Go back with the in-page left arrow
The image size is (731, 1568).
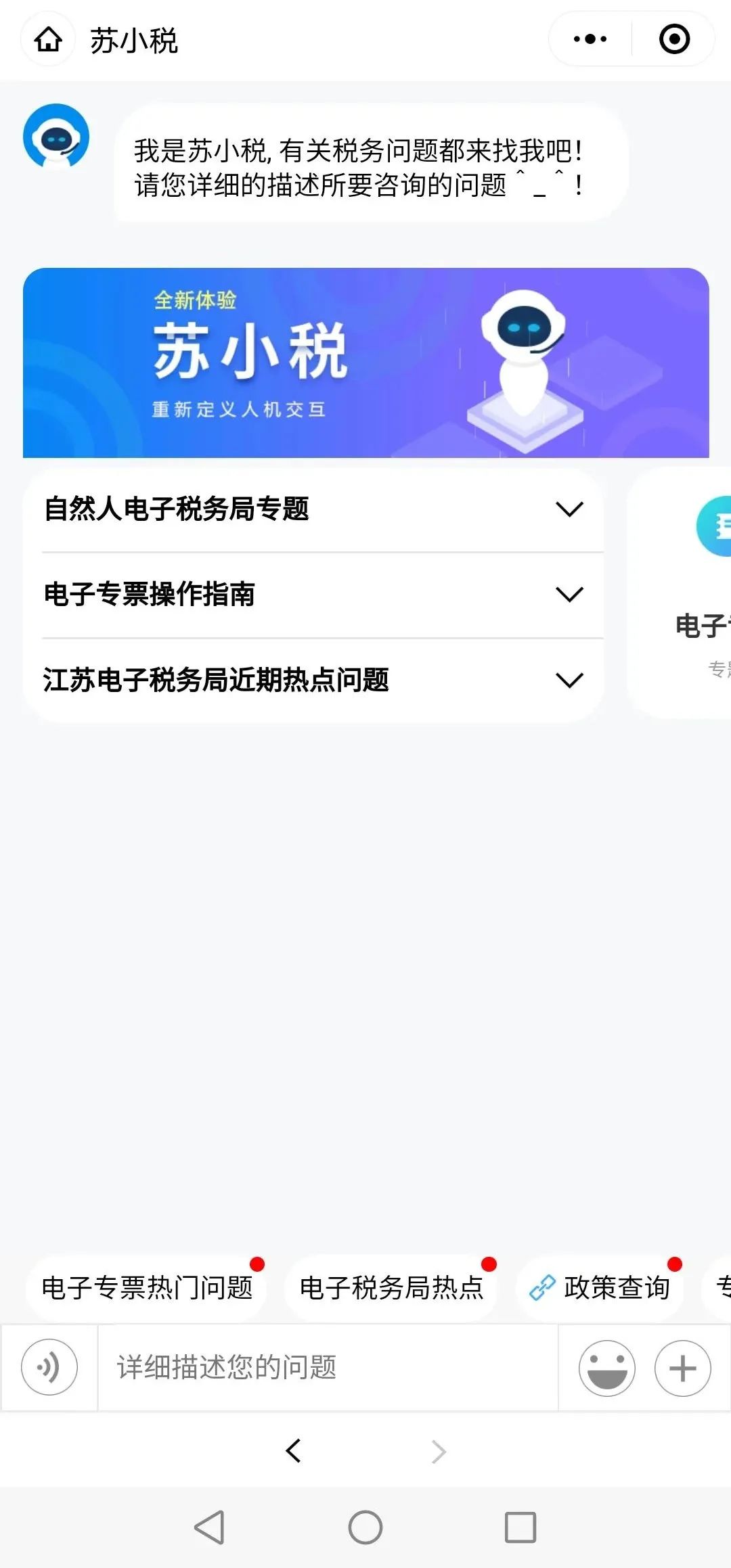click(293, 1451)
